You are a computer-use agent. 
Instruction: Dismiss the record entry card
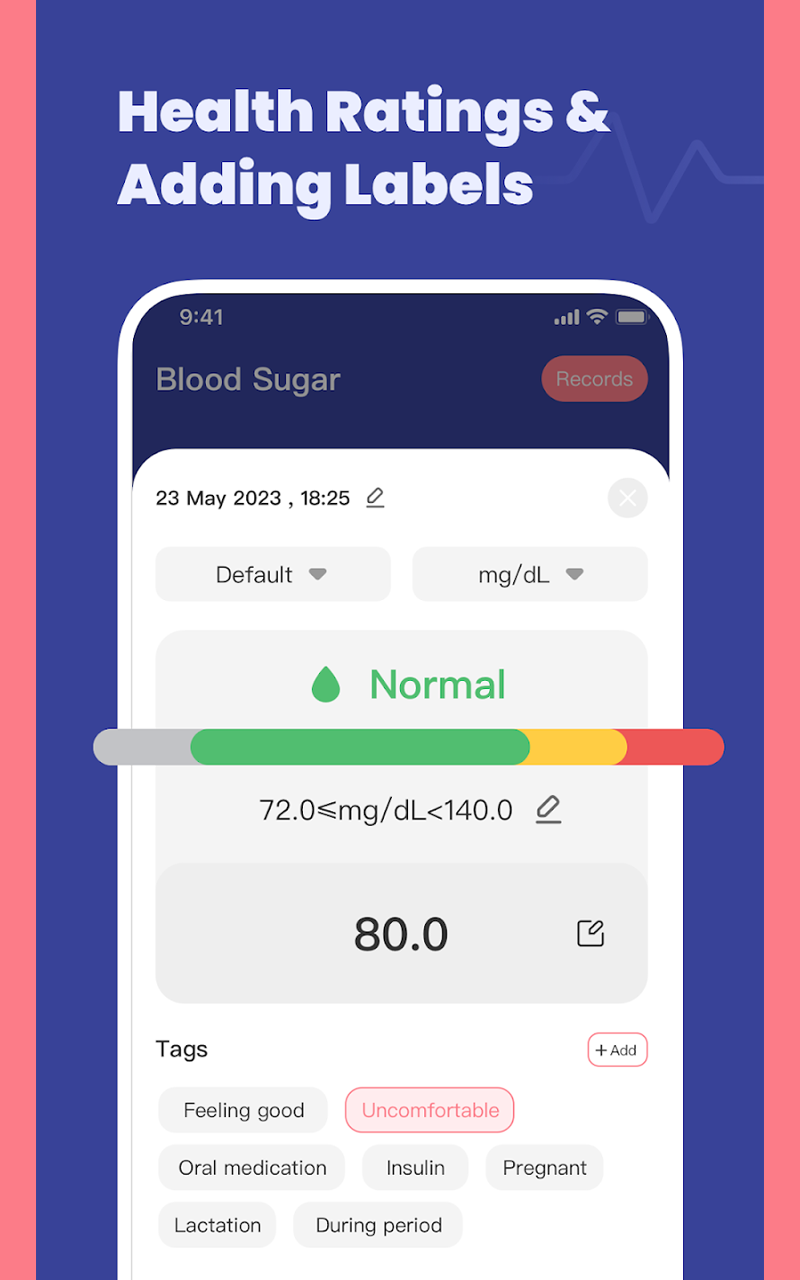coord(627,497)
